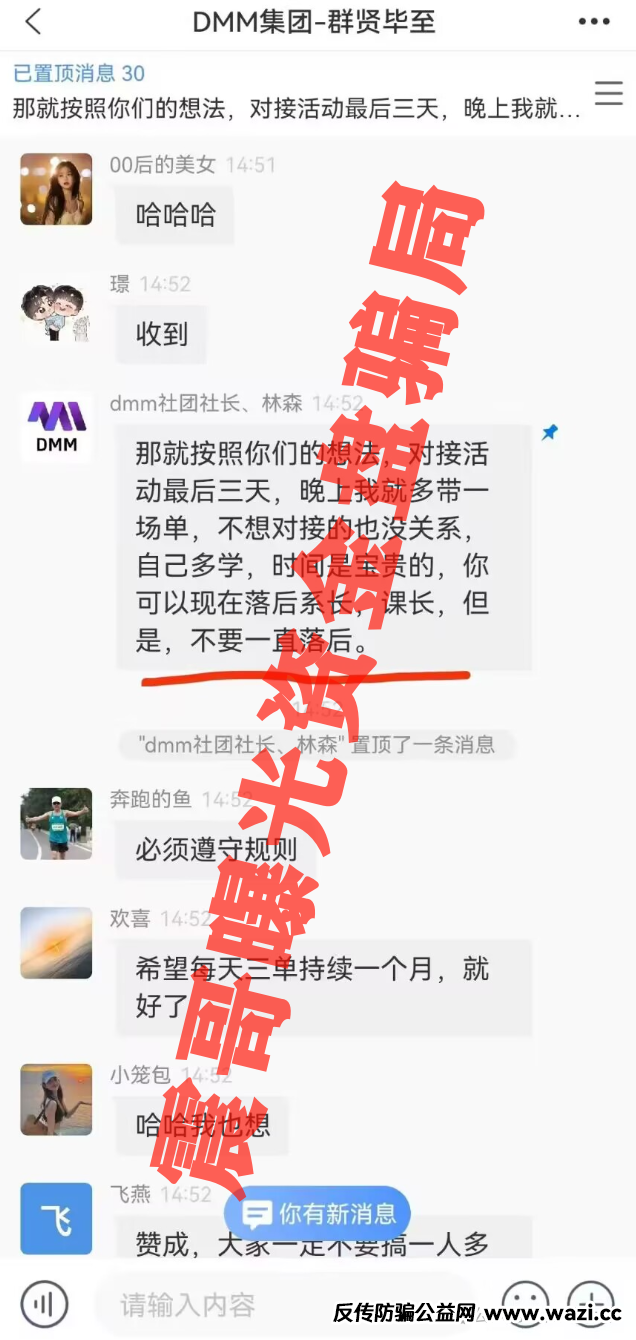Go back from the DMM集团 group chat
636x1340 pixels.
[33, 22]
